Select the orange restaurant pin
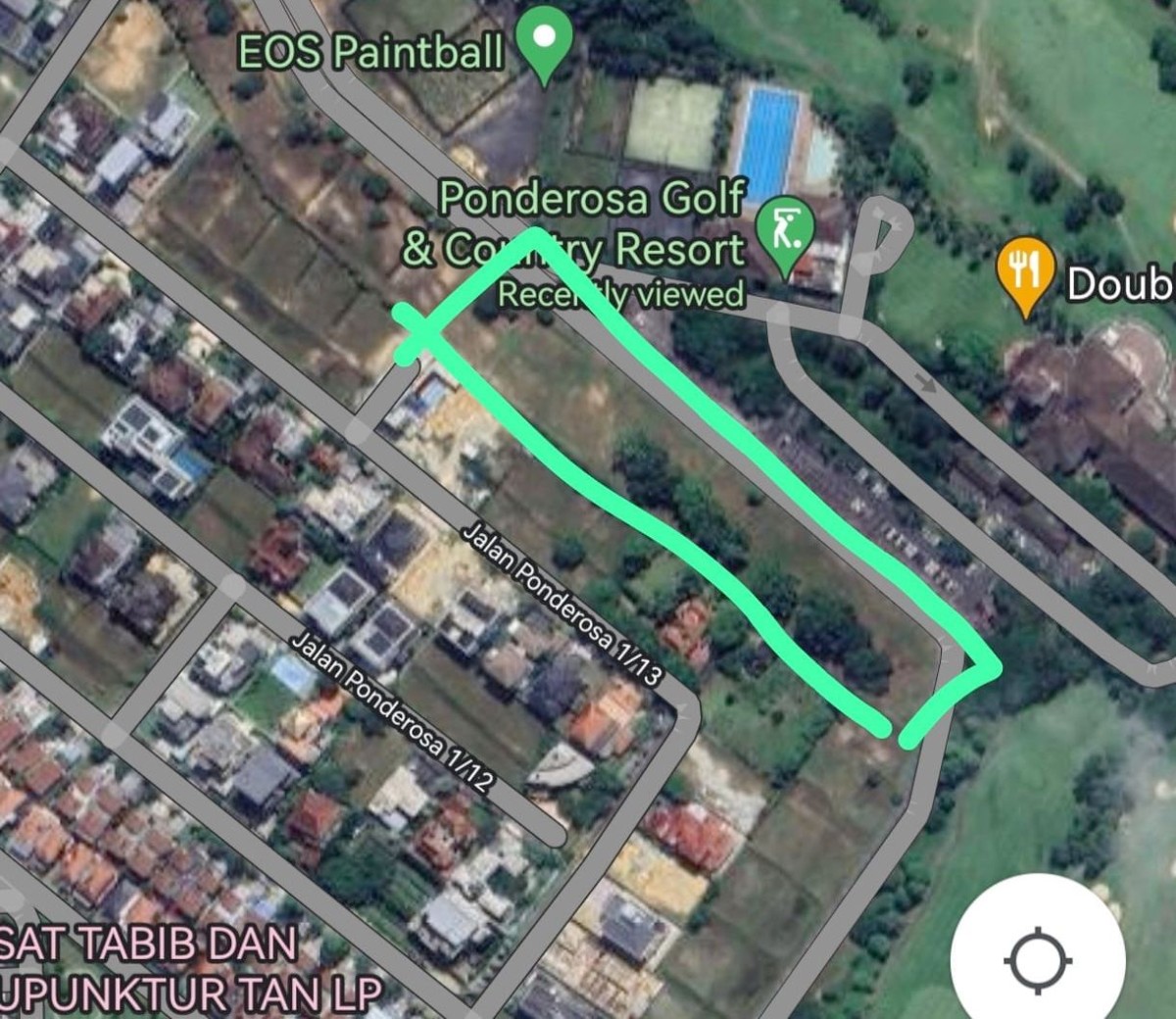Viewport: 1176px width, 1019px height. point(1024,271)
